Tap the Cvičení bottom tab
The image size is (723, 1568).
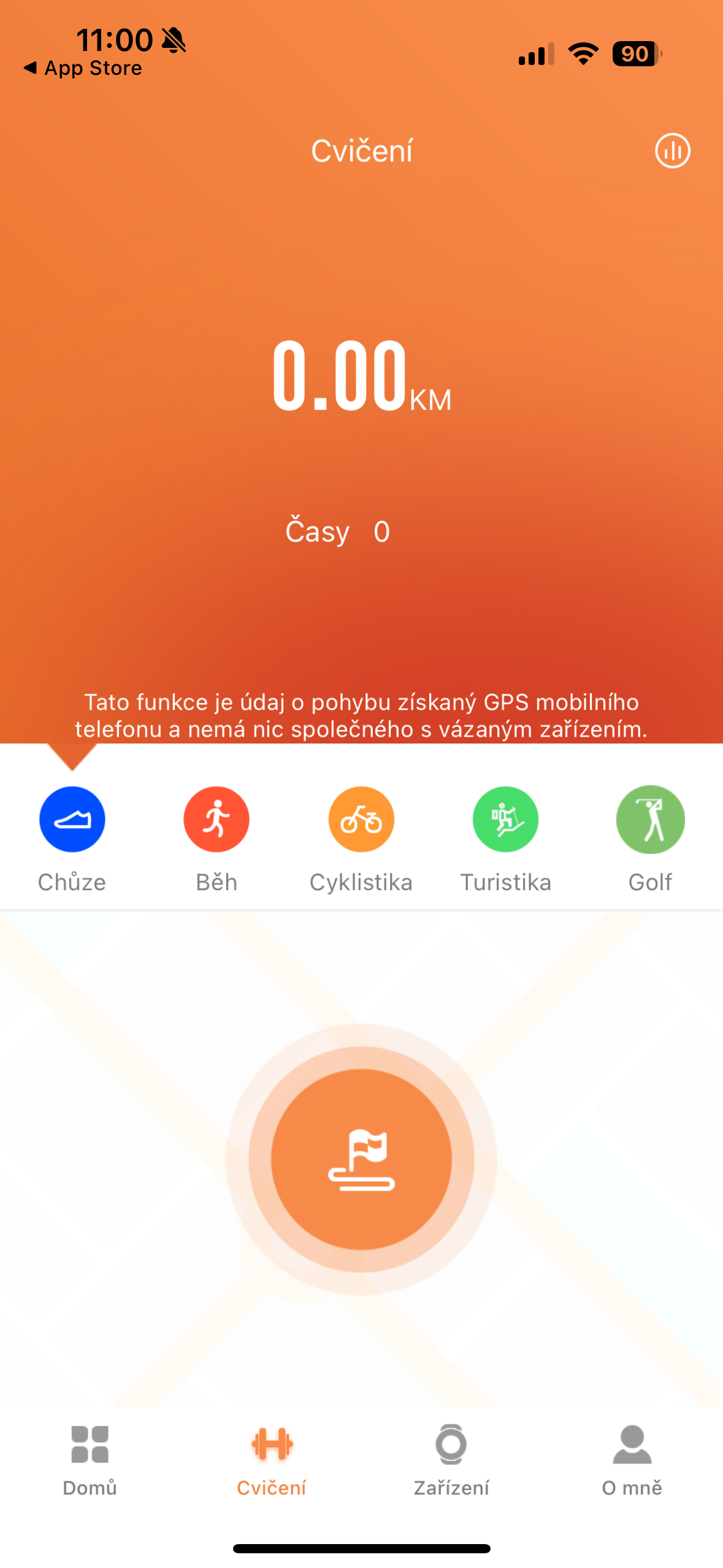(271, 1460)
